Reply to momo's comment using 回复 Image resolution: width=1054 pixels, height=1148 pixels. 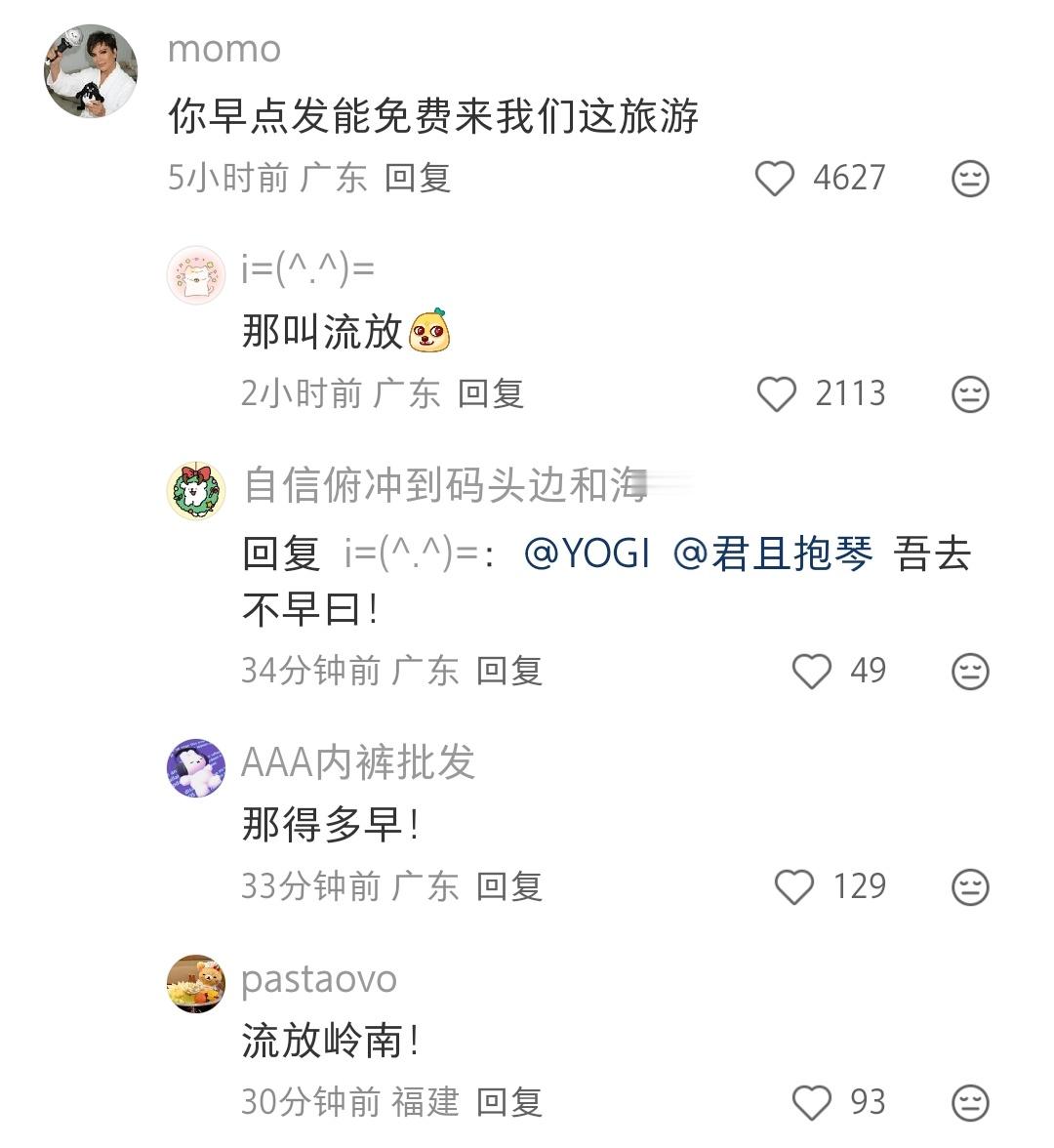[418, 180]
